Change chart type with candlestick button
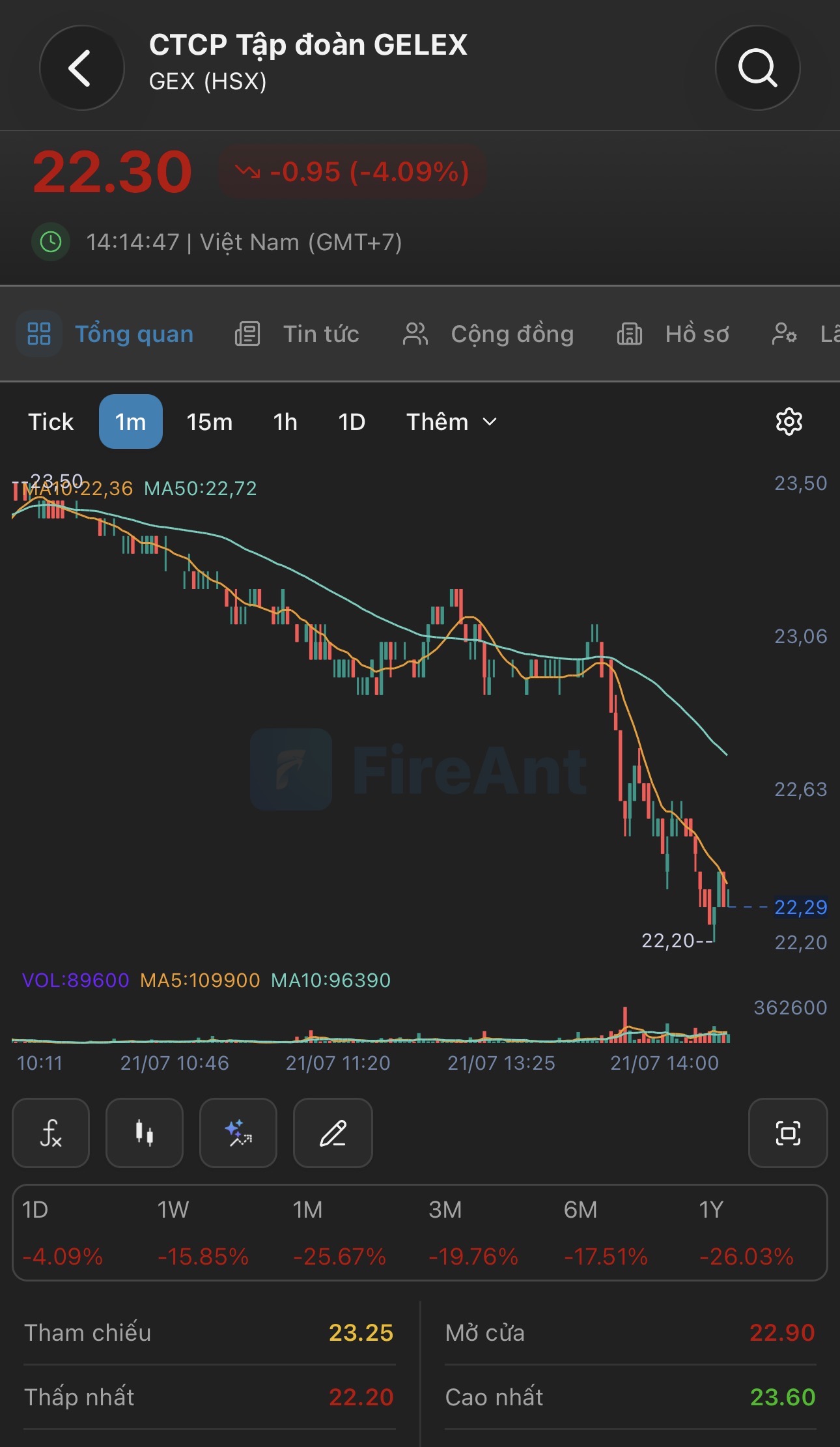The image size is (840, 1447). coord(145,1133)
